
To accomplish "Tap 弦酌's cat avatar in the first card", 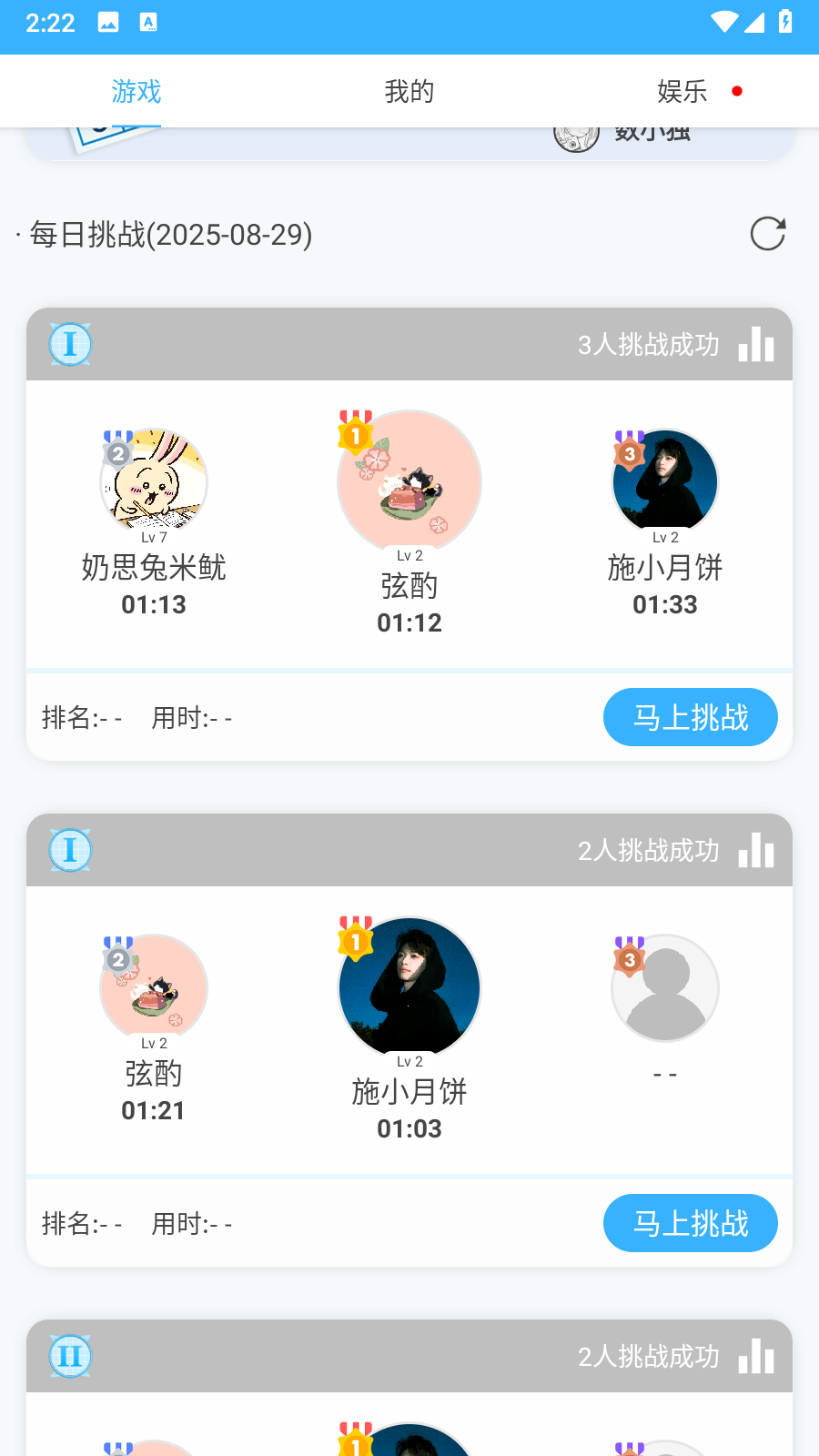I will [409, 481].
